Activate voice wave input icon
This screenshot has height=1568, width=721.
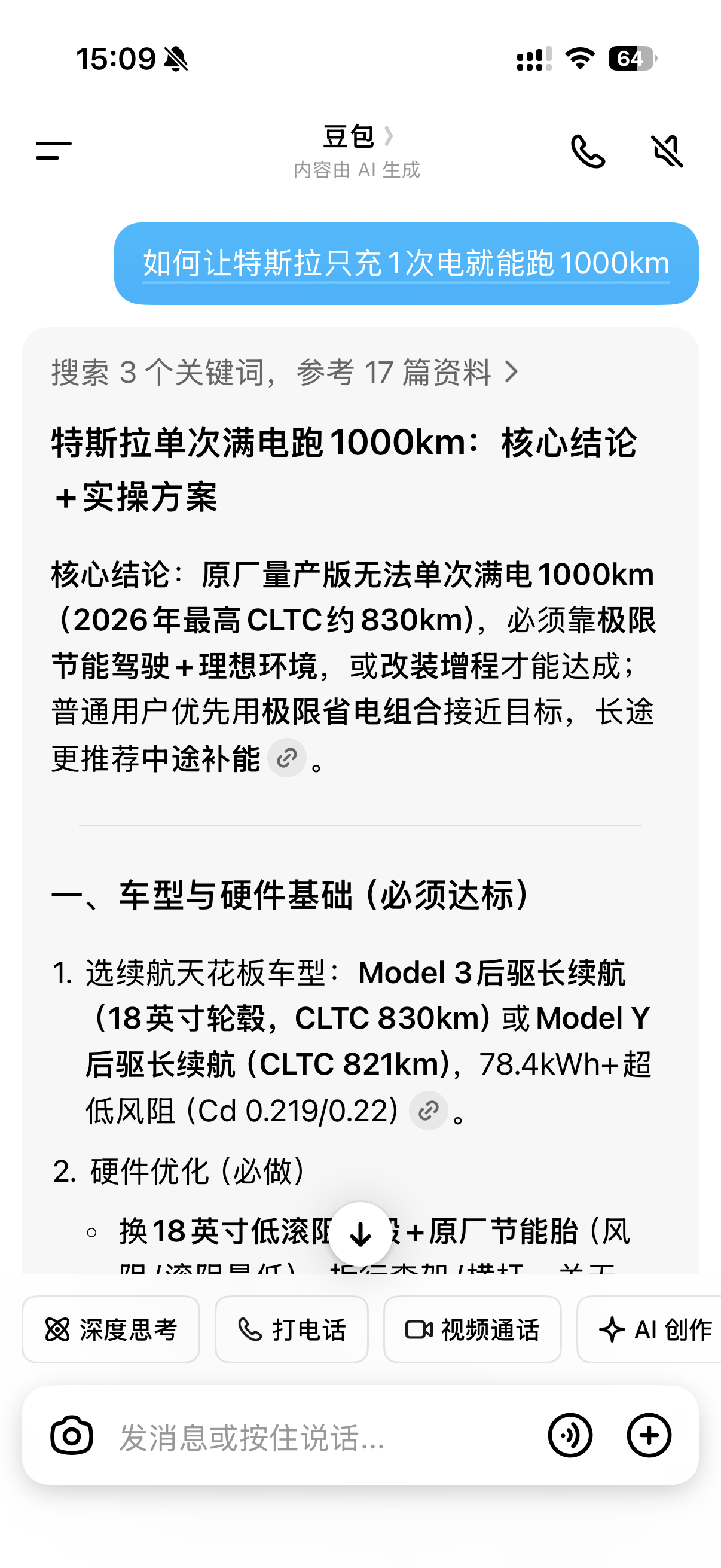click(571, 1436)
